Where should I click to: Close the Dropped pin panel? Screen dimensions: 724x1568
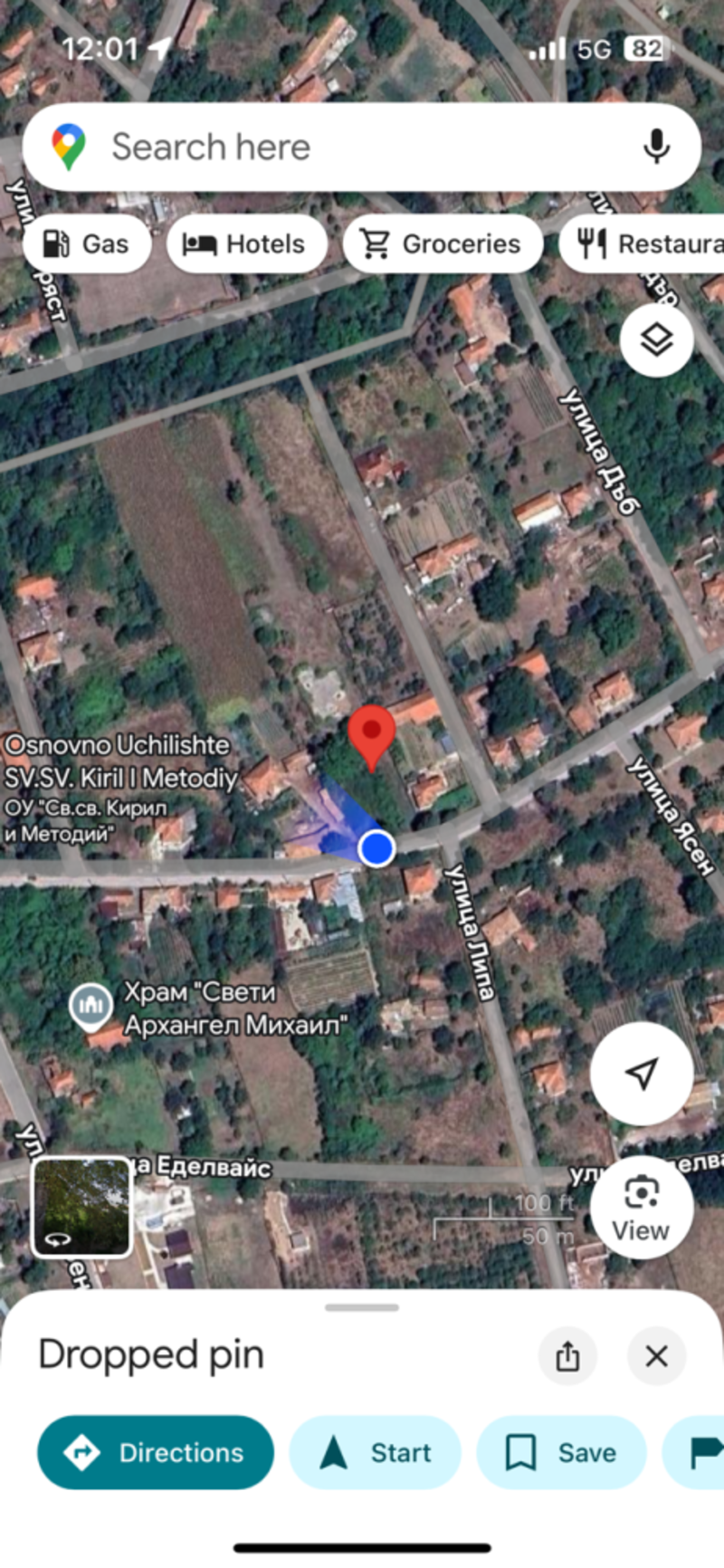[656, 1356]
